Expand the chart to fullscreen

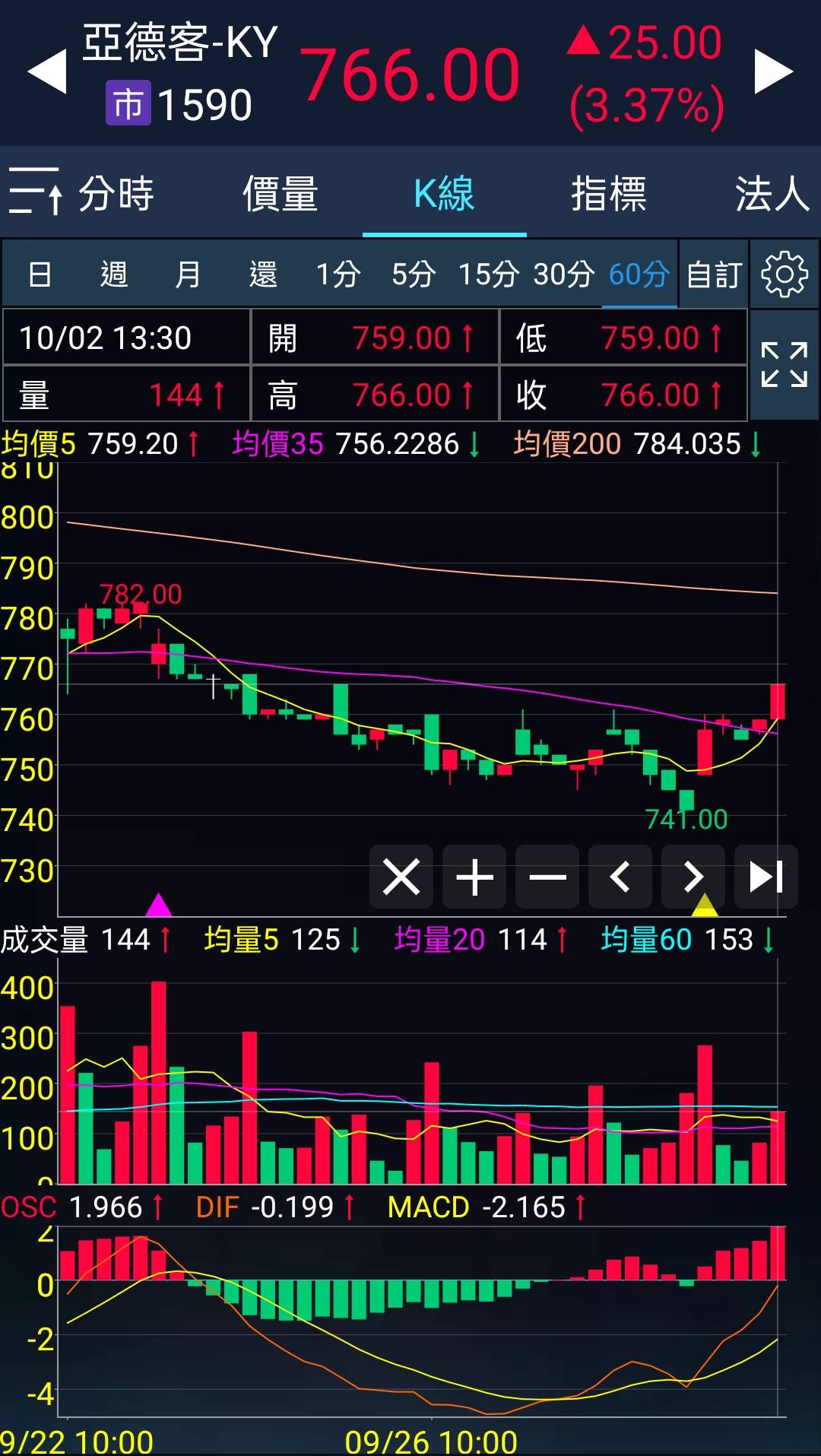(785, 365)
